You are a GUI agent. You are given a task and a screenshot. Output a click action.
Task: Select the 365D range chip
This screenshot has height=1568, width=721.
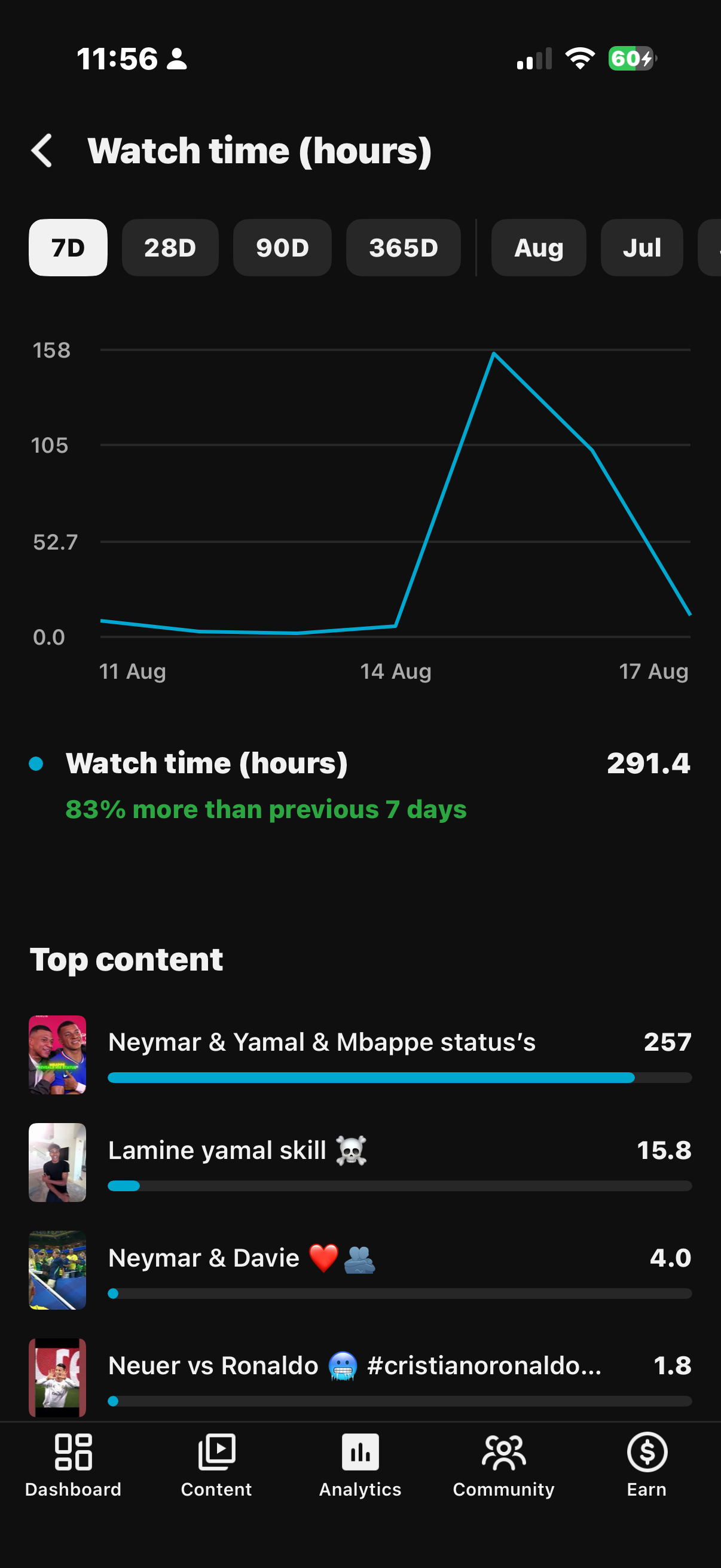click(404, 247)
